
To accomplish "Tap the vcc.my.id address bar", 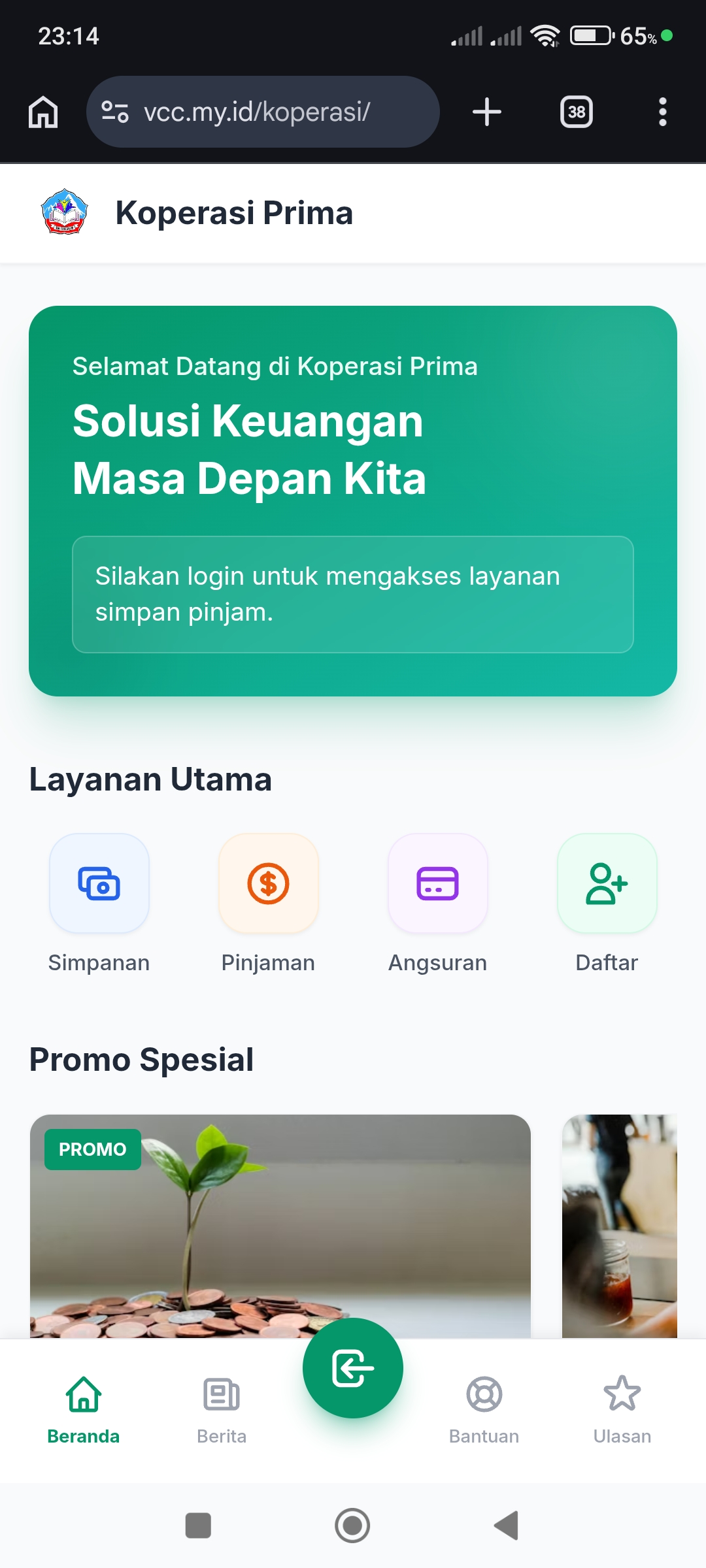I will [261, 112].
